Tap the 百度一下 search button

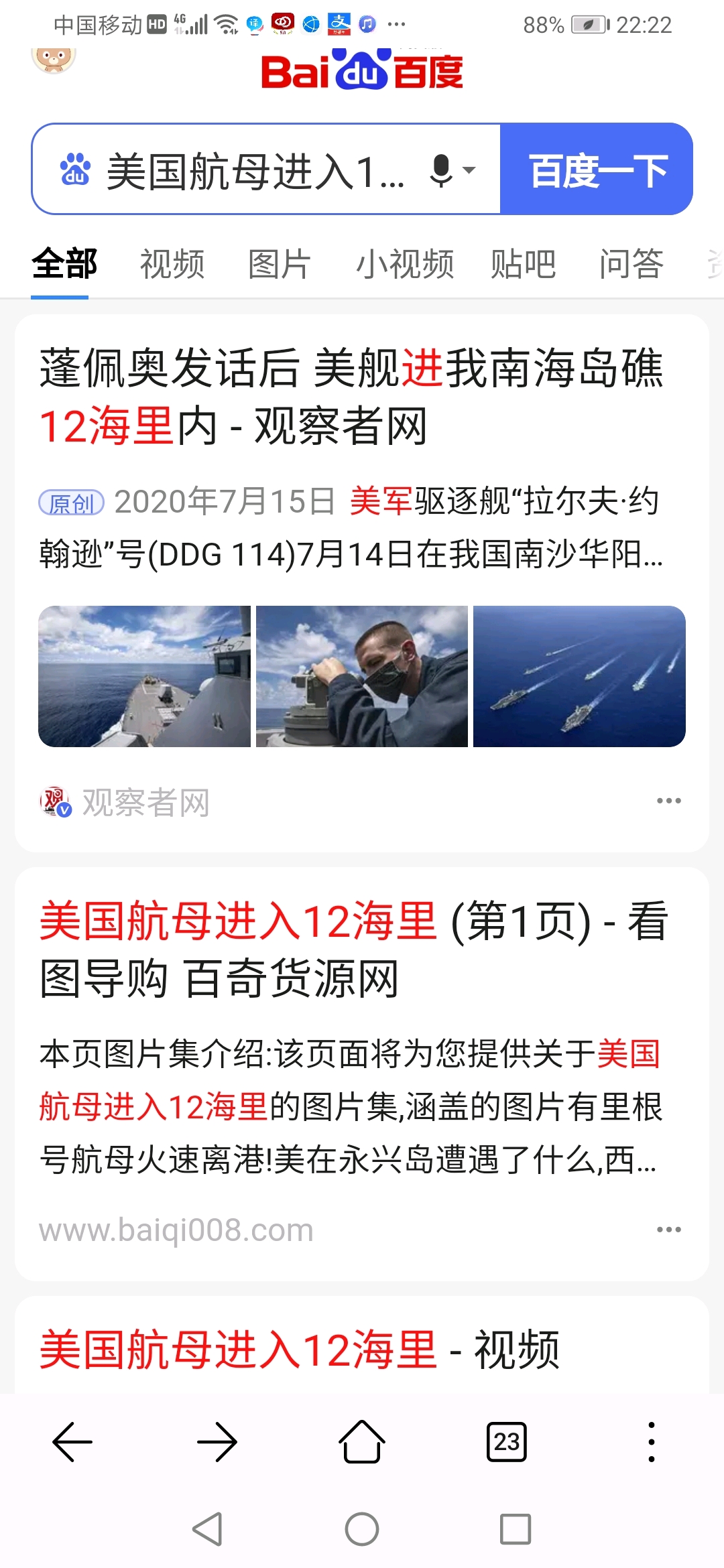[x=597, y=170]
